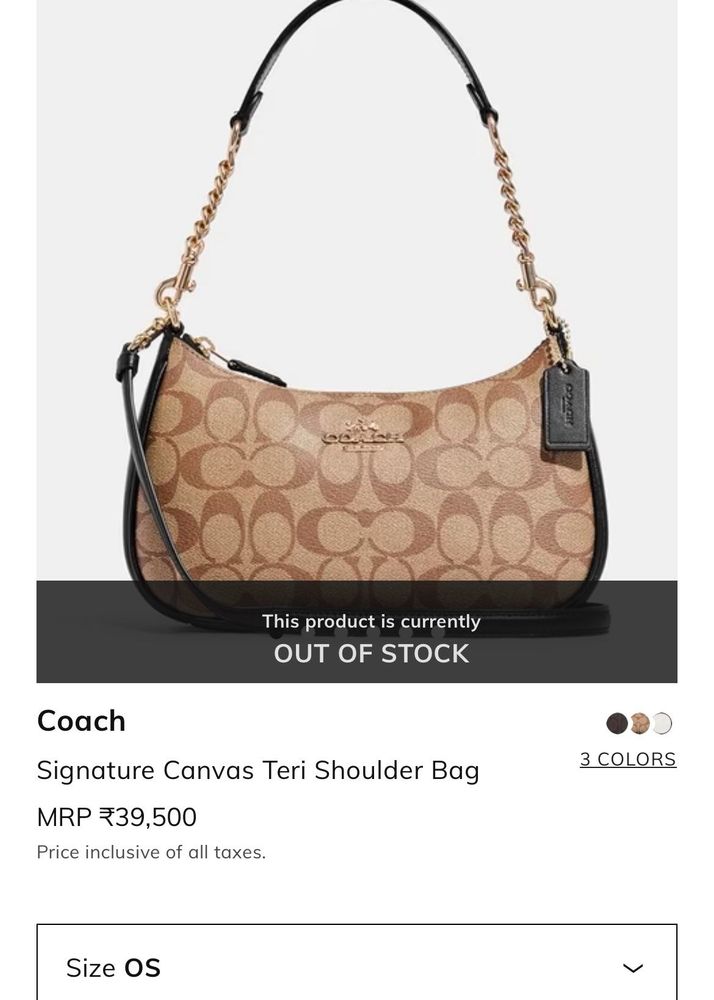This screenshot has height=1000, width=714.
Task: Select the white color swatch
Action: click(662, 723)
